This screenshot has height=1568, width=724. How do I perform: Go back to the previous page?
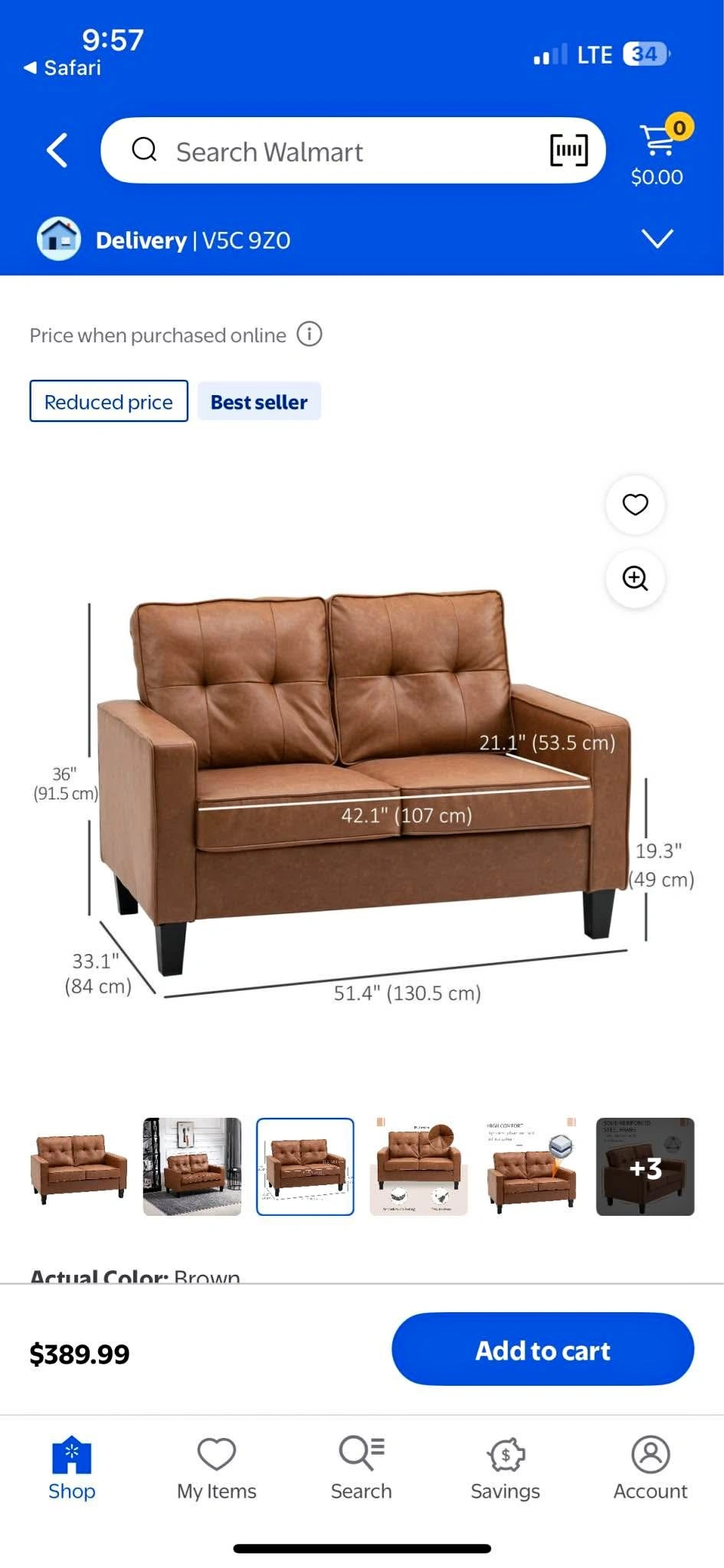click(57, 150)
